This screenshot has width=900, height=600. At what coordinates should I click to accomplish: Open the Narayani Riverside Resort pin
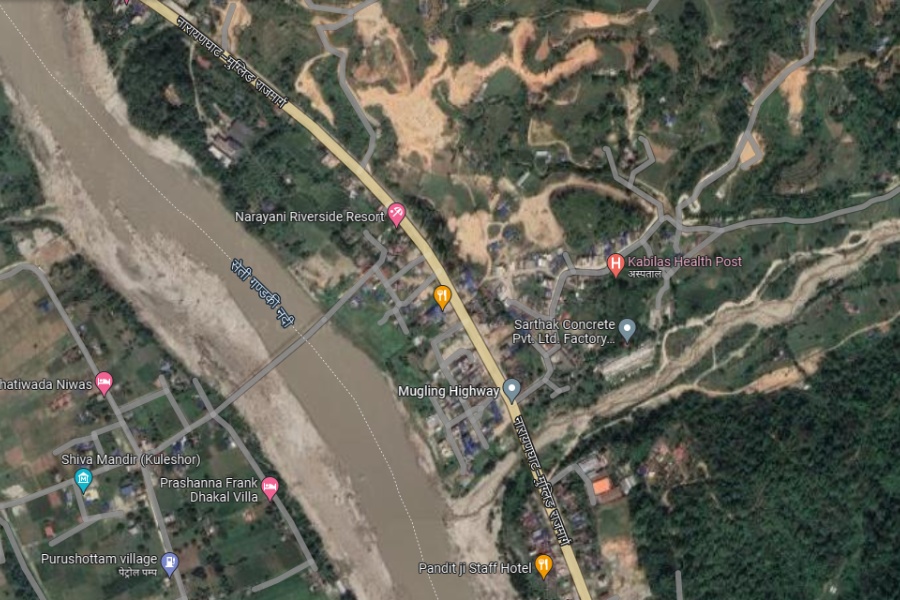click(x=397, y=213)
